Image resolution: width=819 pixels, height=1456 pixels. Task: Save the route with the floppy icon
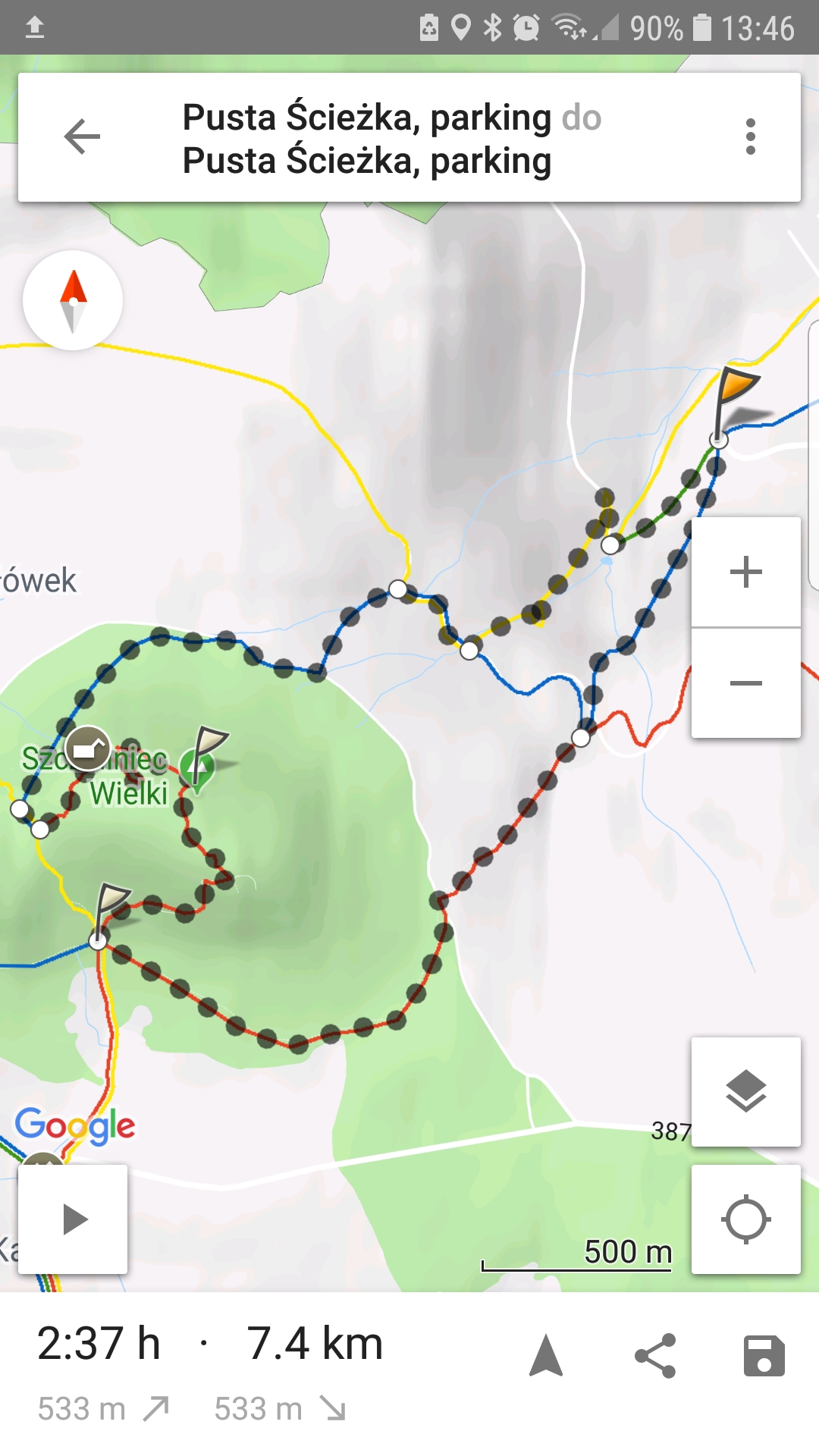[x=764, y=1356]
